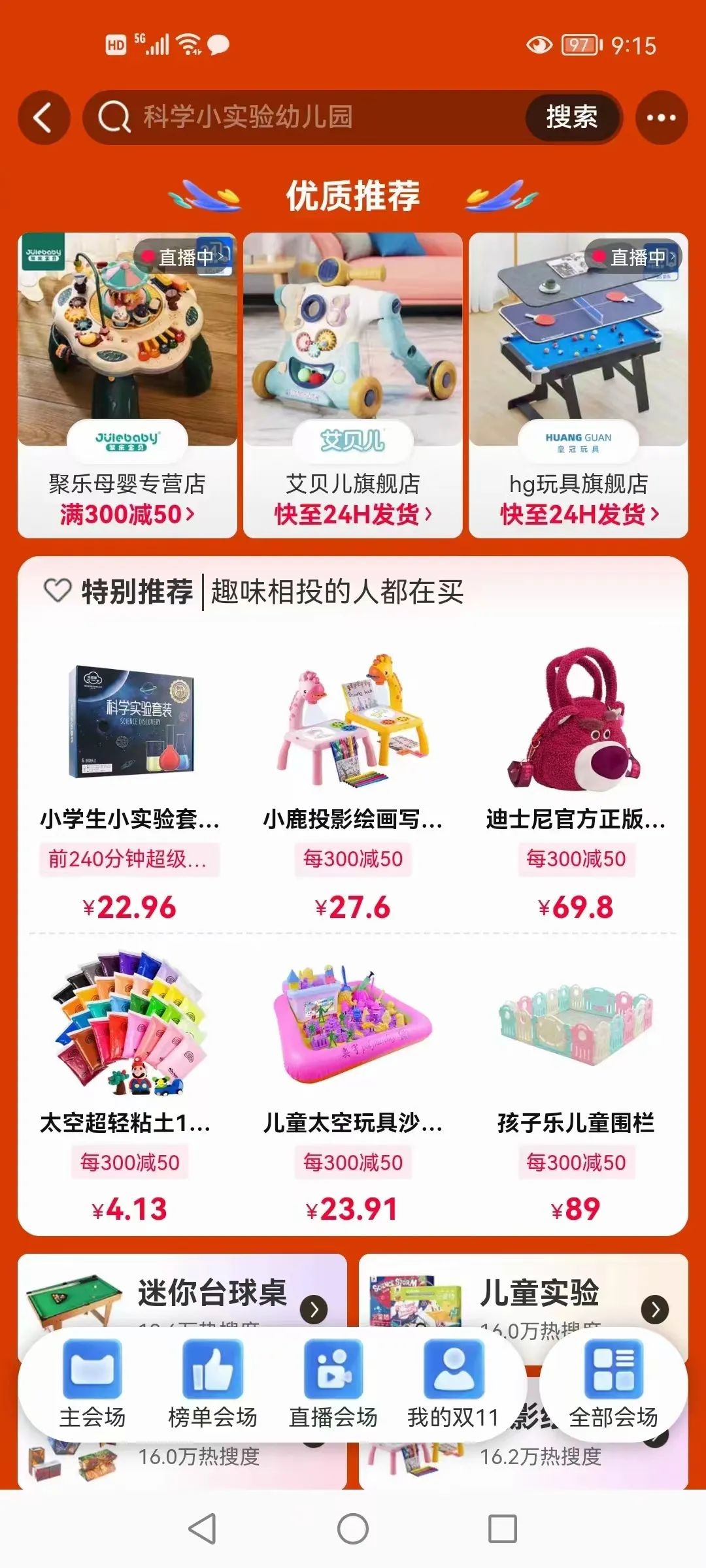This screenshot has height=1568, width=706.
Task: Open the 孩子乐儿童围栏 product priced ¥89
Action: click(575, 1085)
